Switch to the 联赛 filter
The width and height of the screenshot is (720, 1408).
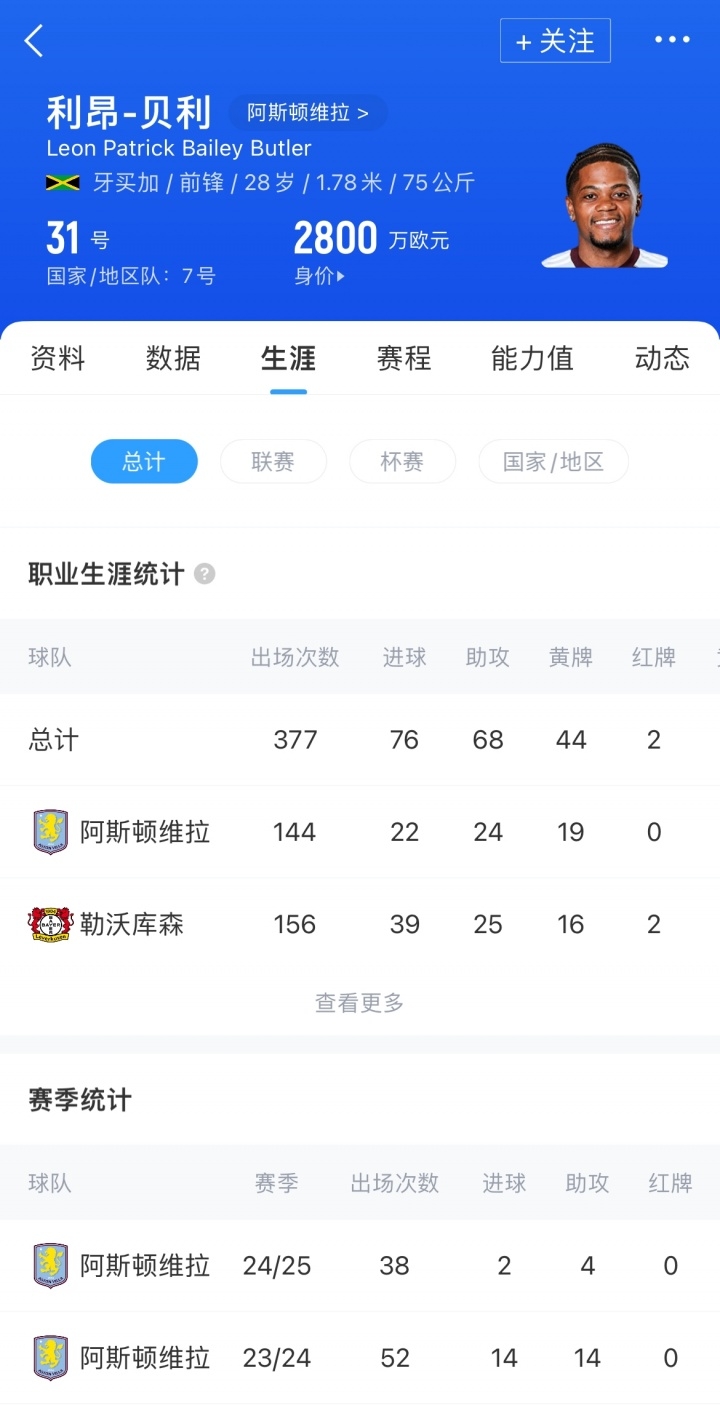[273, 461]
